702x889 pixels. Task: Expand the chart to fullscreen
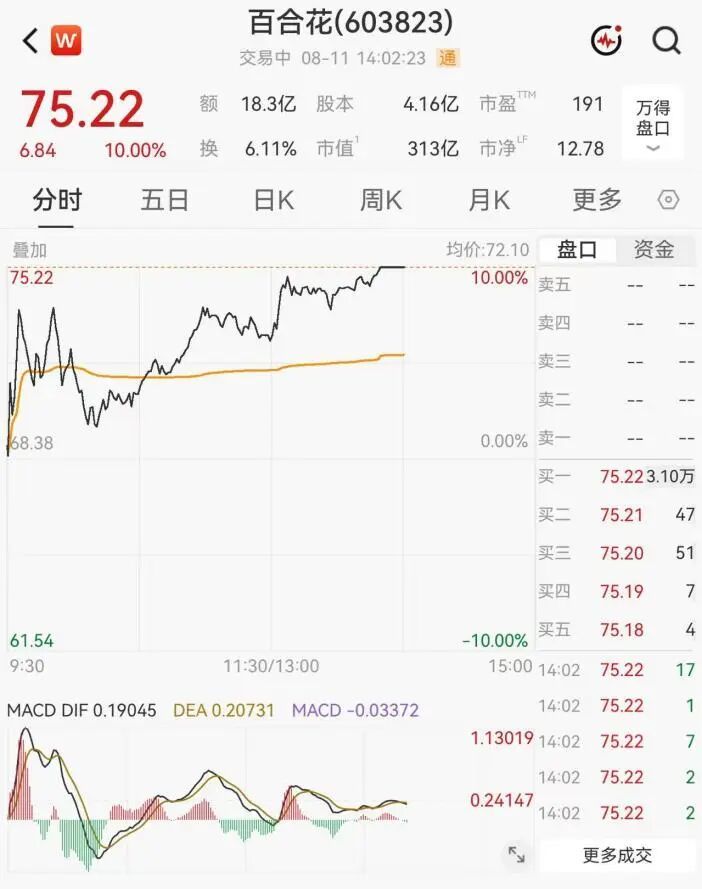pos(516,854)
